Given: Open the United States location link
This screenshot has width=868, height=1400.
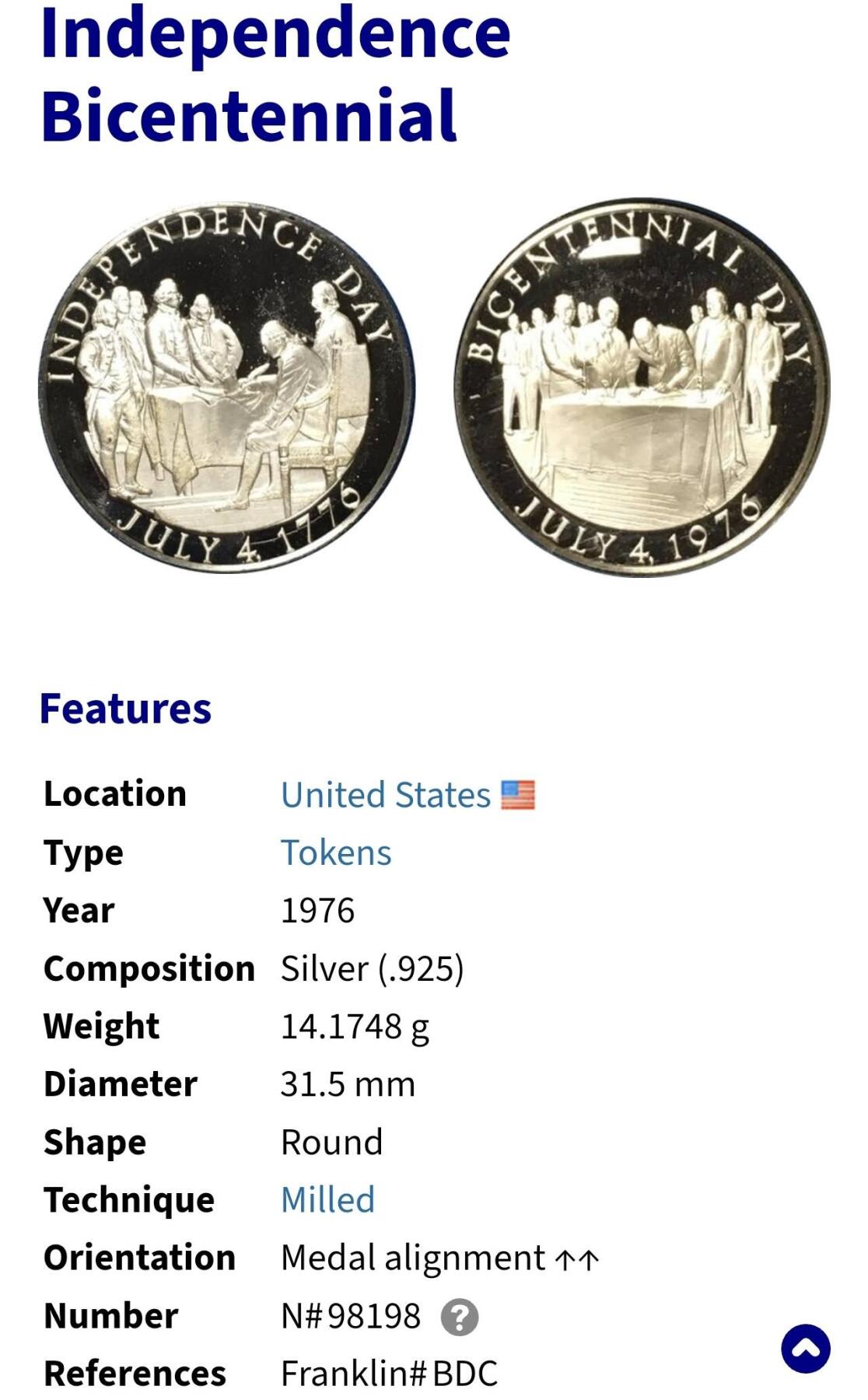Looking at the screenshot, I should click(386, 795).
